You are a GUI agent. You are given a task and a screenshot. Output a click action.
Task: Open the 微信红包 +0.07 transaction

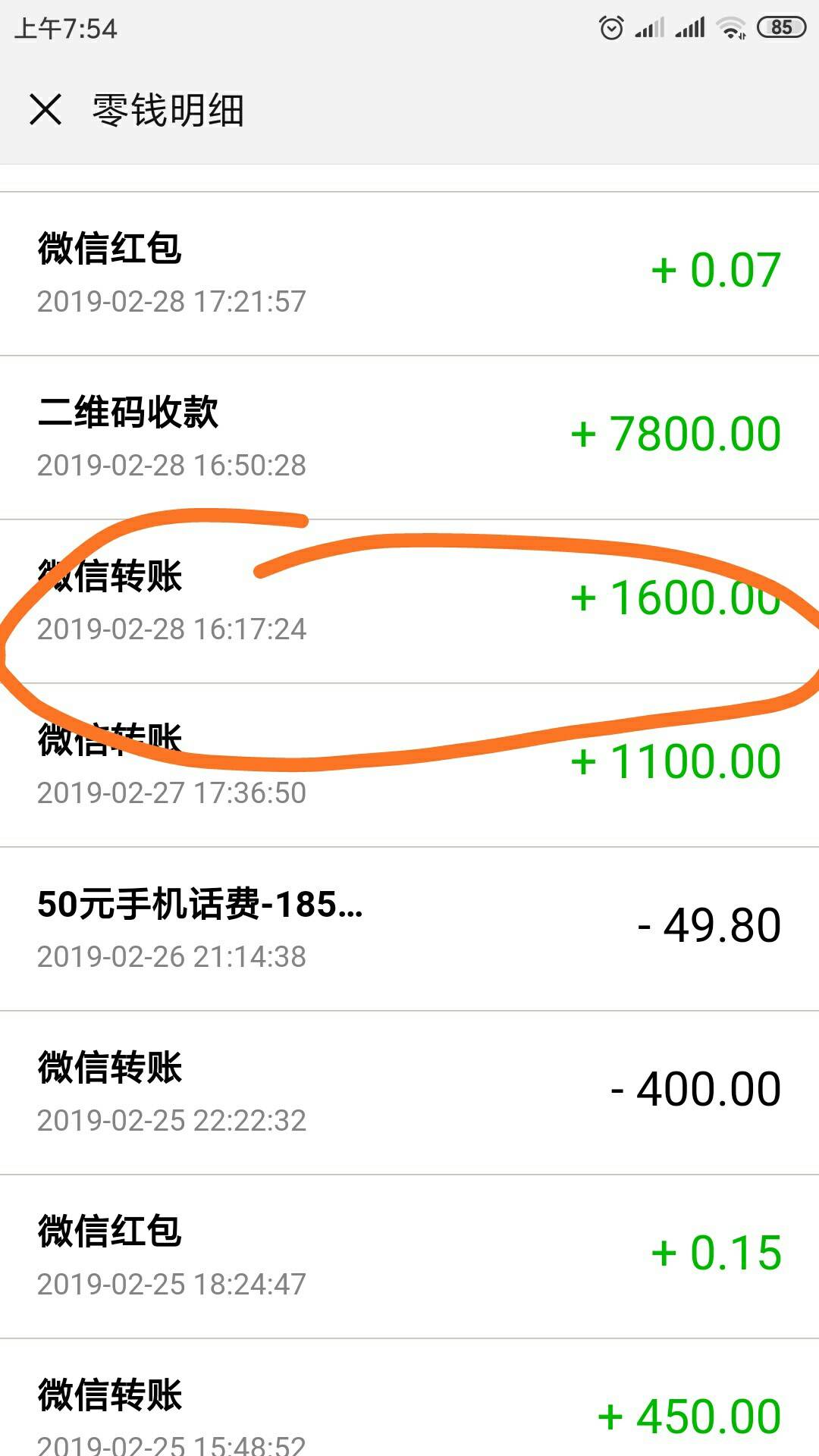[x=409, y=274]
